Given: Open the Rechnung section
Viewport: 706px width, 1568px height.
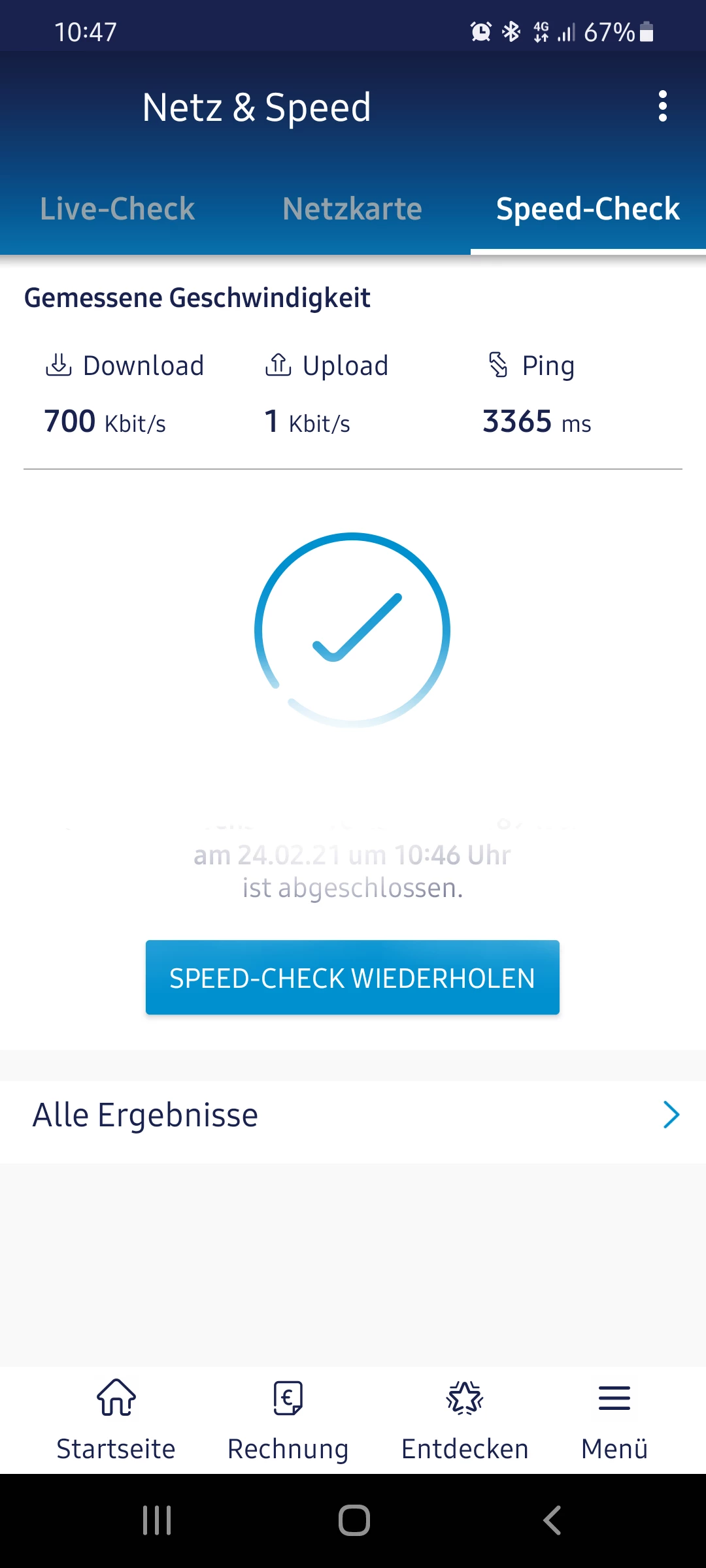Looking at the screenshot, I should pos(288,1419).
